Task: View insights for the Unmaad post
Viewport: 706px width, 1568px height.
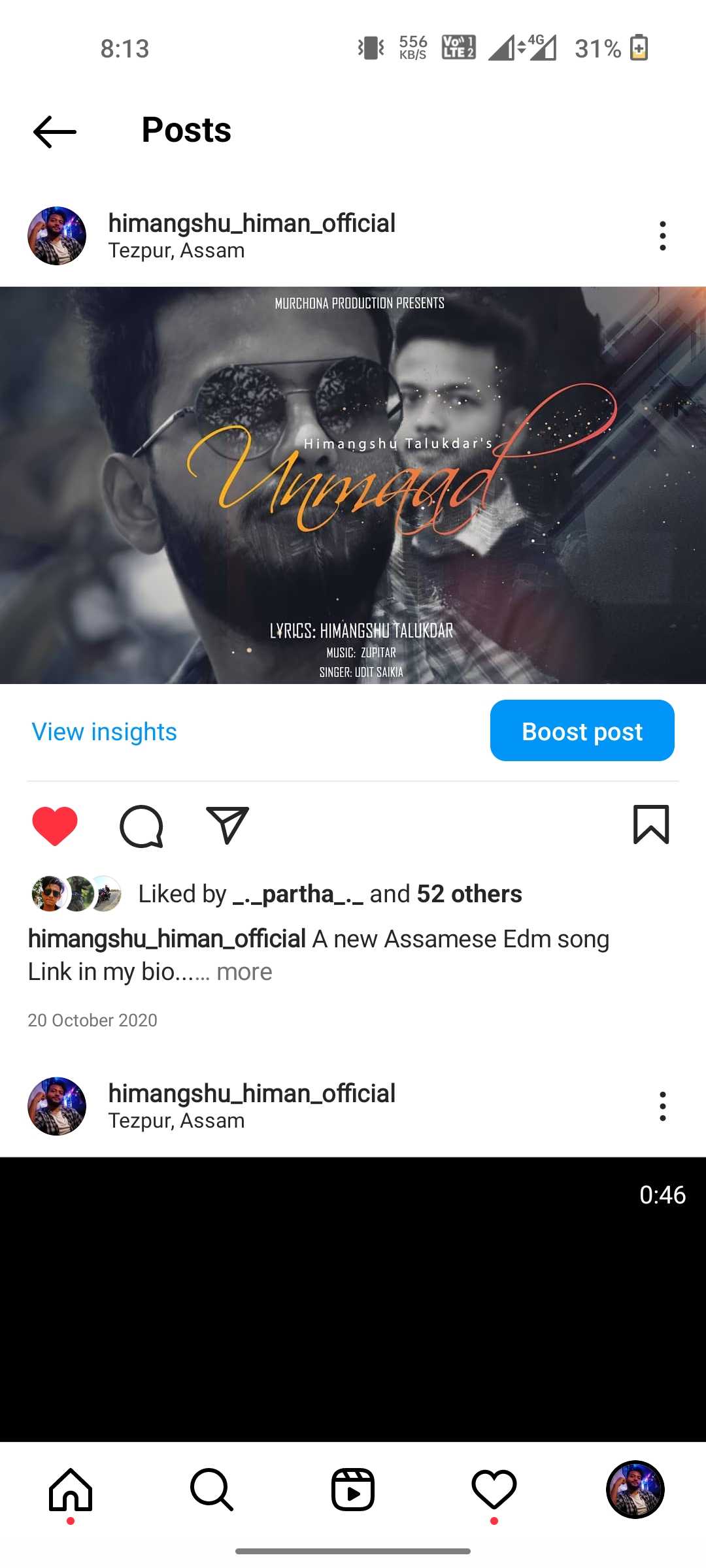Action: point(105,732)
